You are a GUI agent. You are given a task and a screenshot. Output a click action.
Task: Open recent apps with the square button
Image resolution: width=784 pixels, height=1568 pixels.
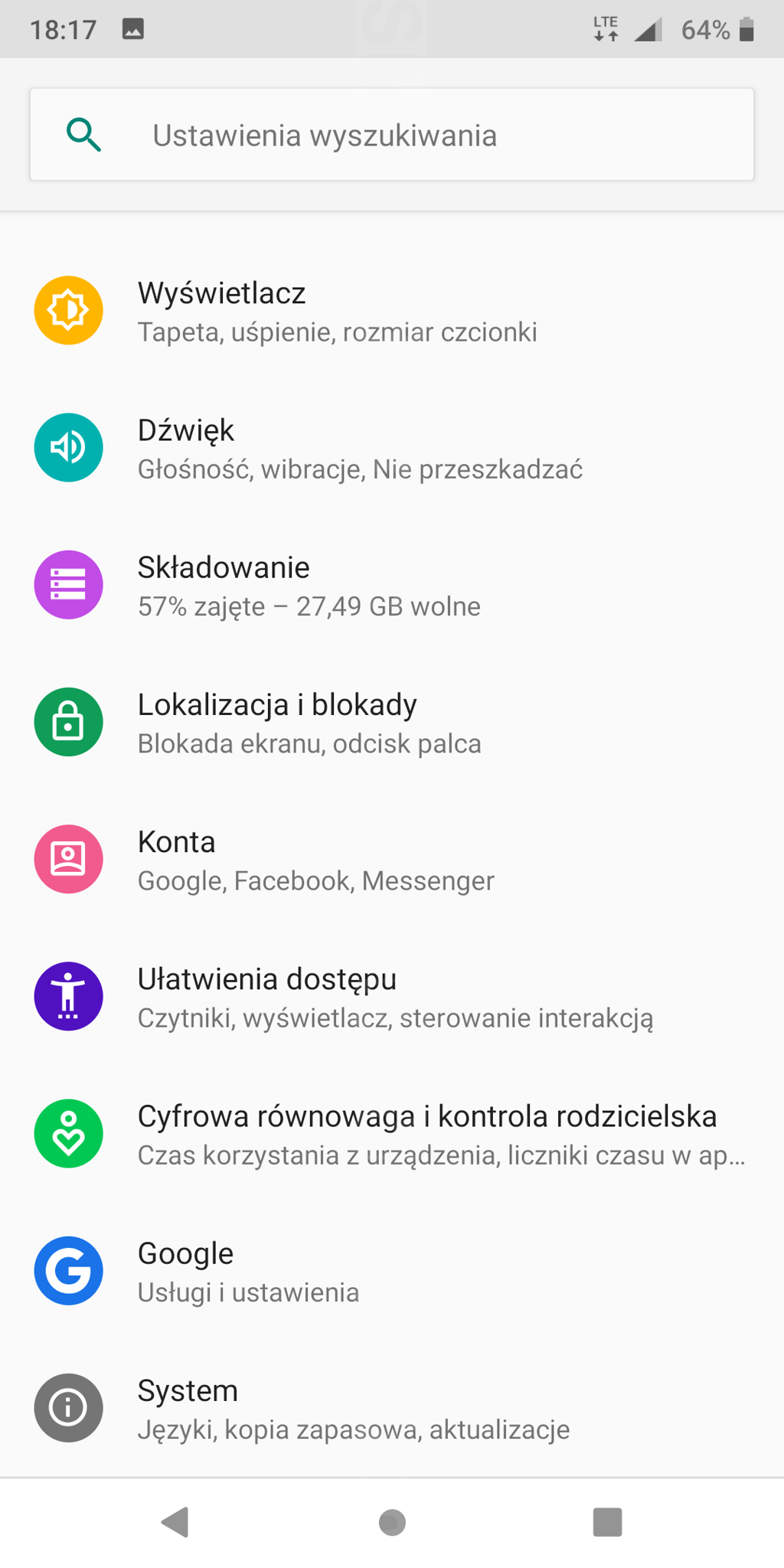[607, 1522]
